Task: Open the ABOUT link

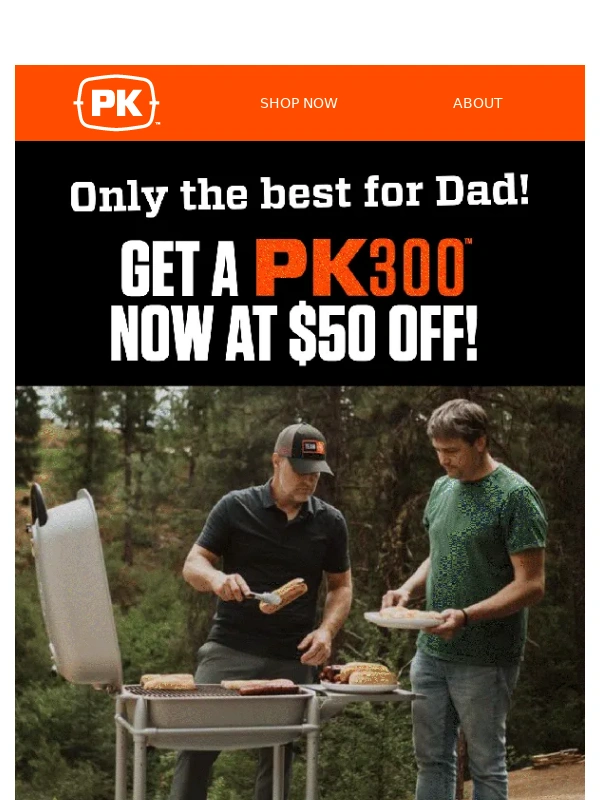Action: click(x=477, y=103)
